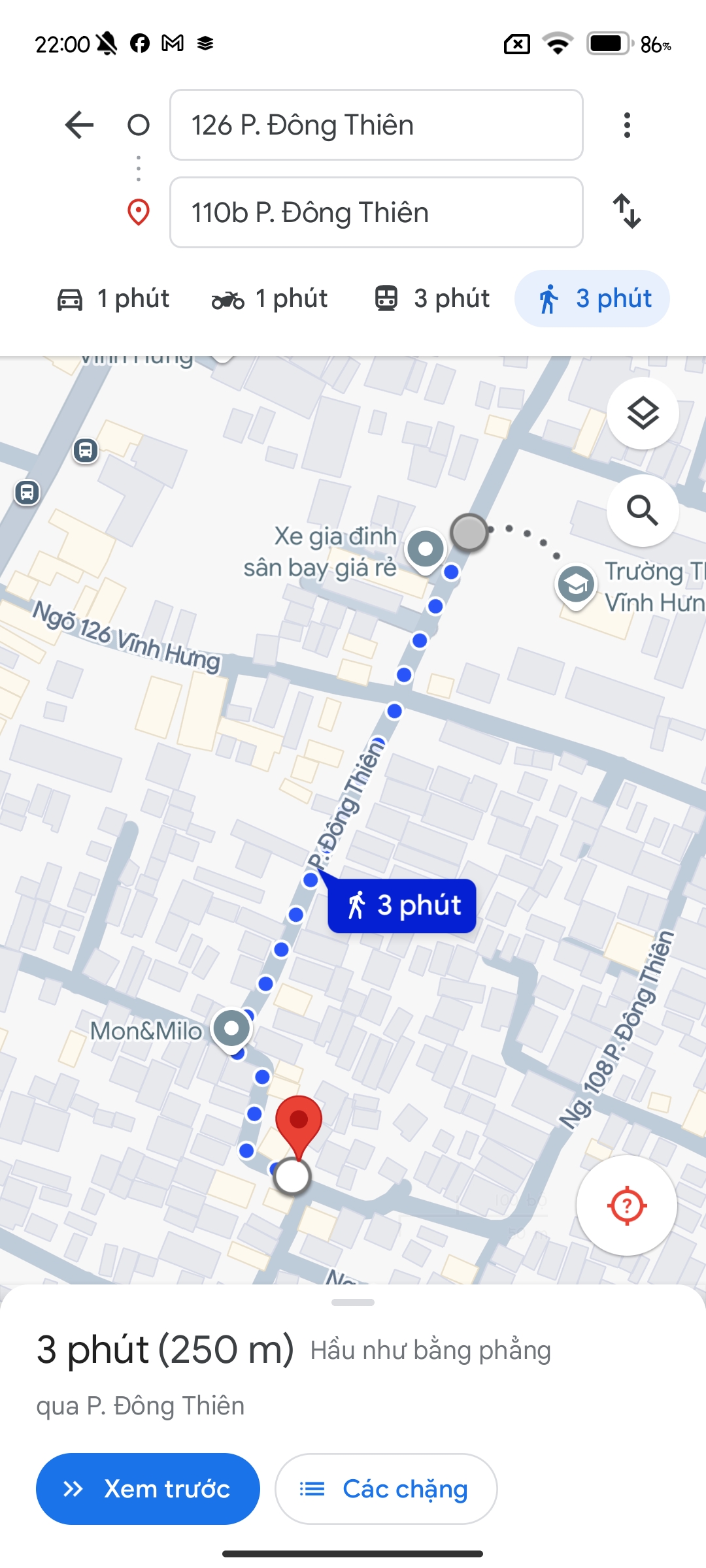
Task: Go back using the arrow icon
Action: [80, 125]
